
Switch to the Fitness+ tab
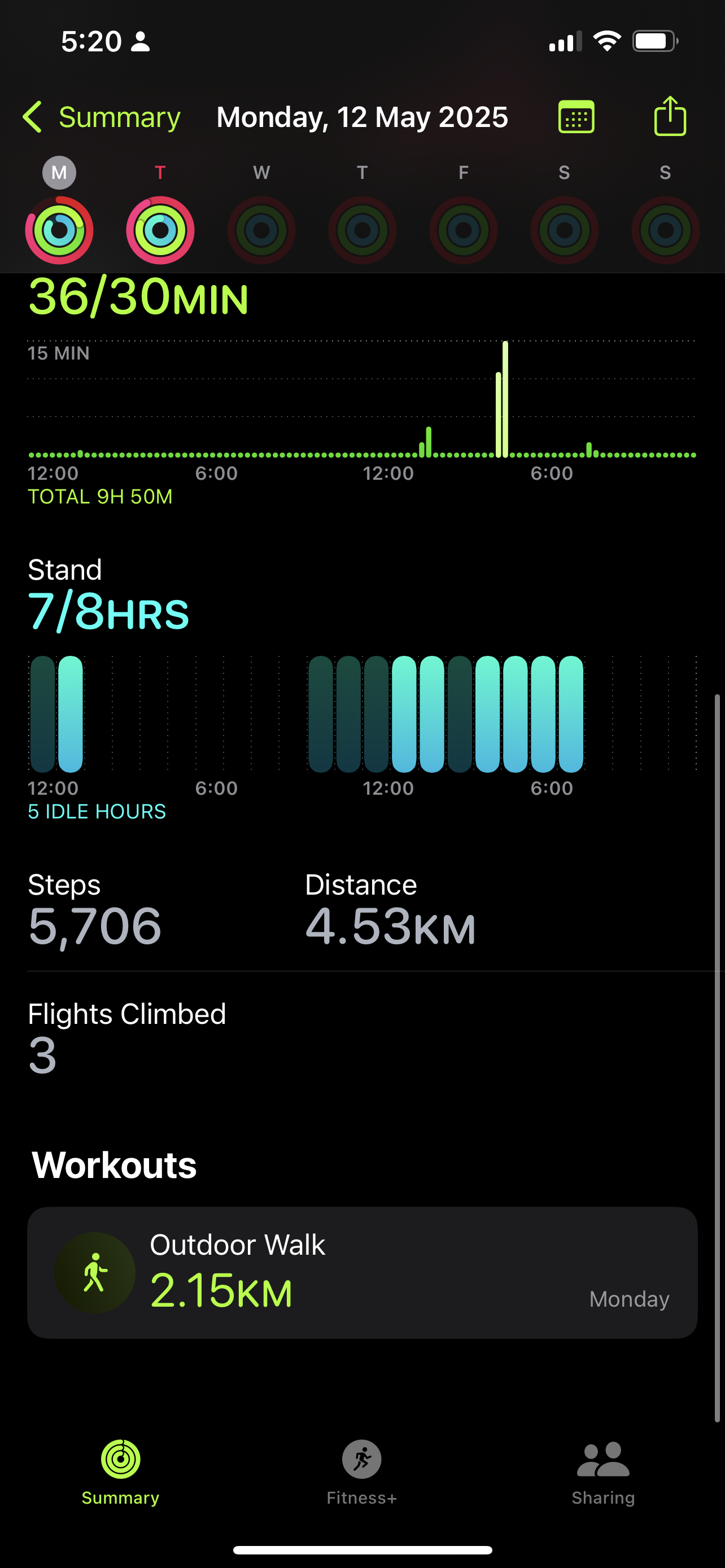coord(361,1472)
